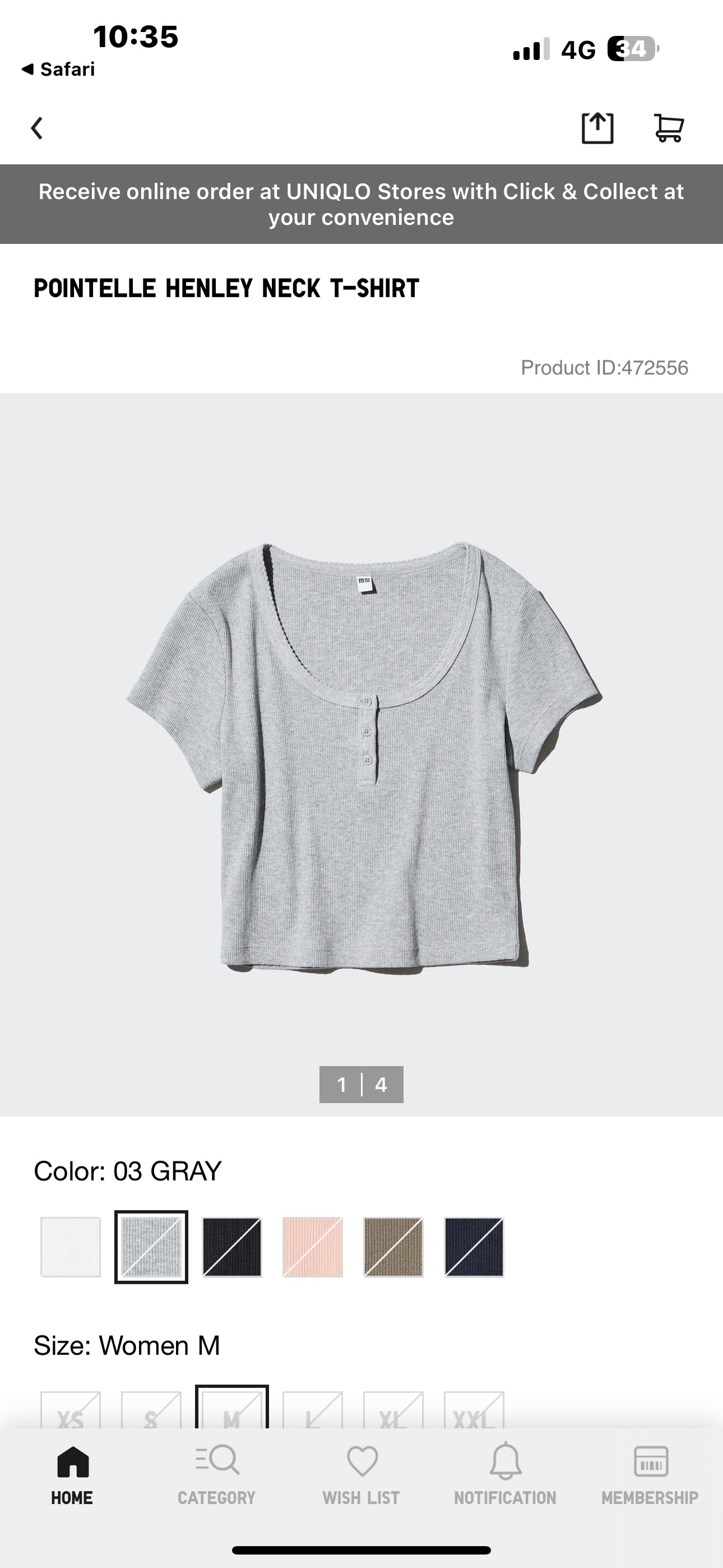723x1568 pixels.
Task: Go back to the previous page
Action: 37,128
